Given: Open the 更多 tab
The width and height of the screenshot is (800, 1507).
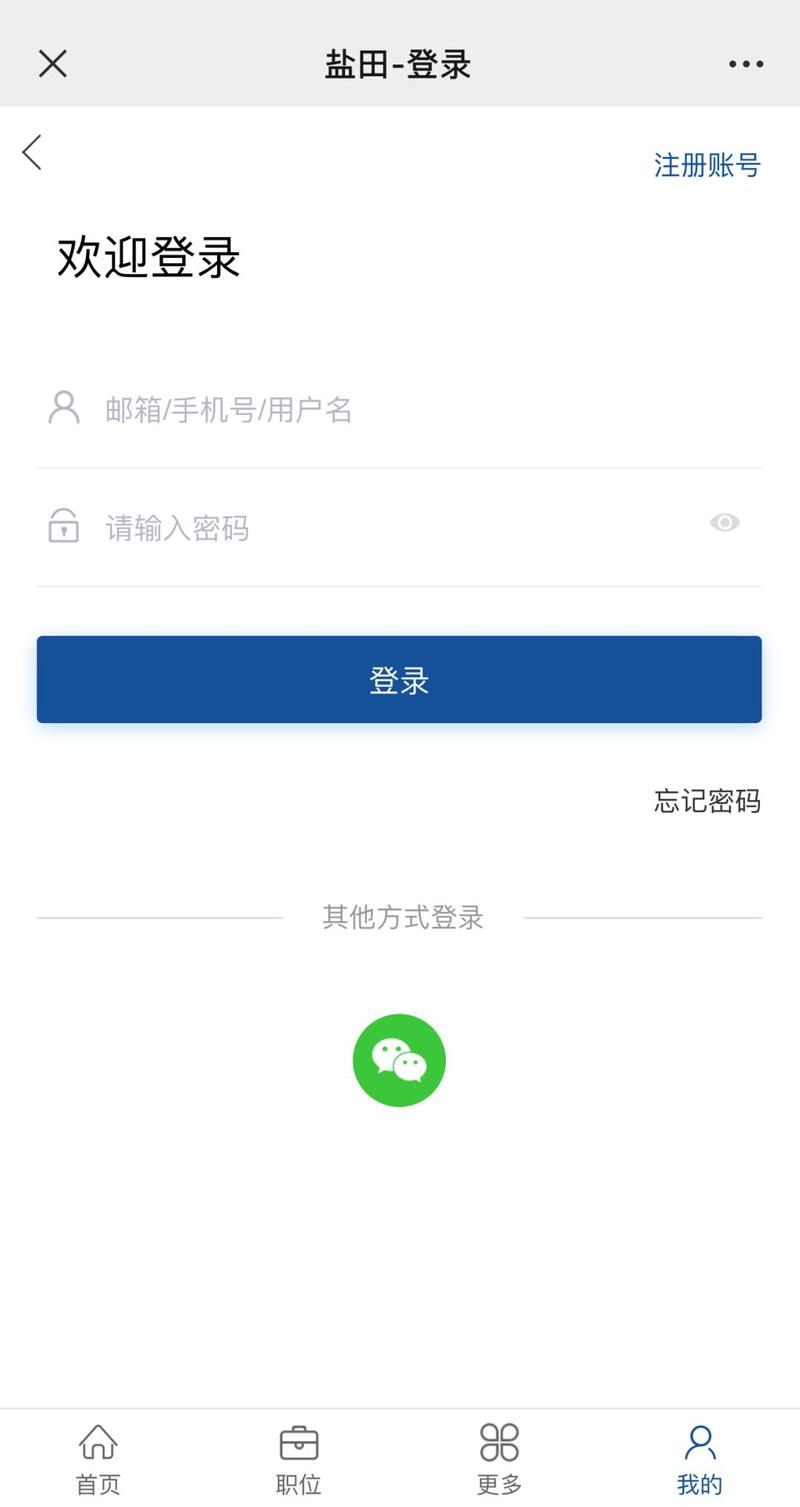Looking at the screenshot, I should point(499,1459).
